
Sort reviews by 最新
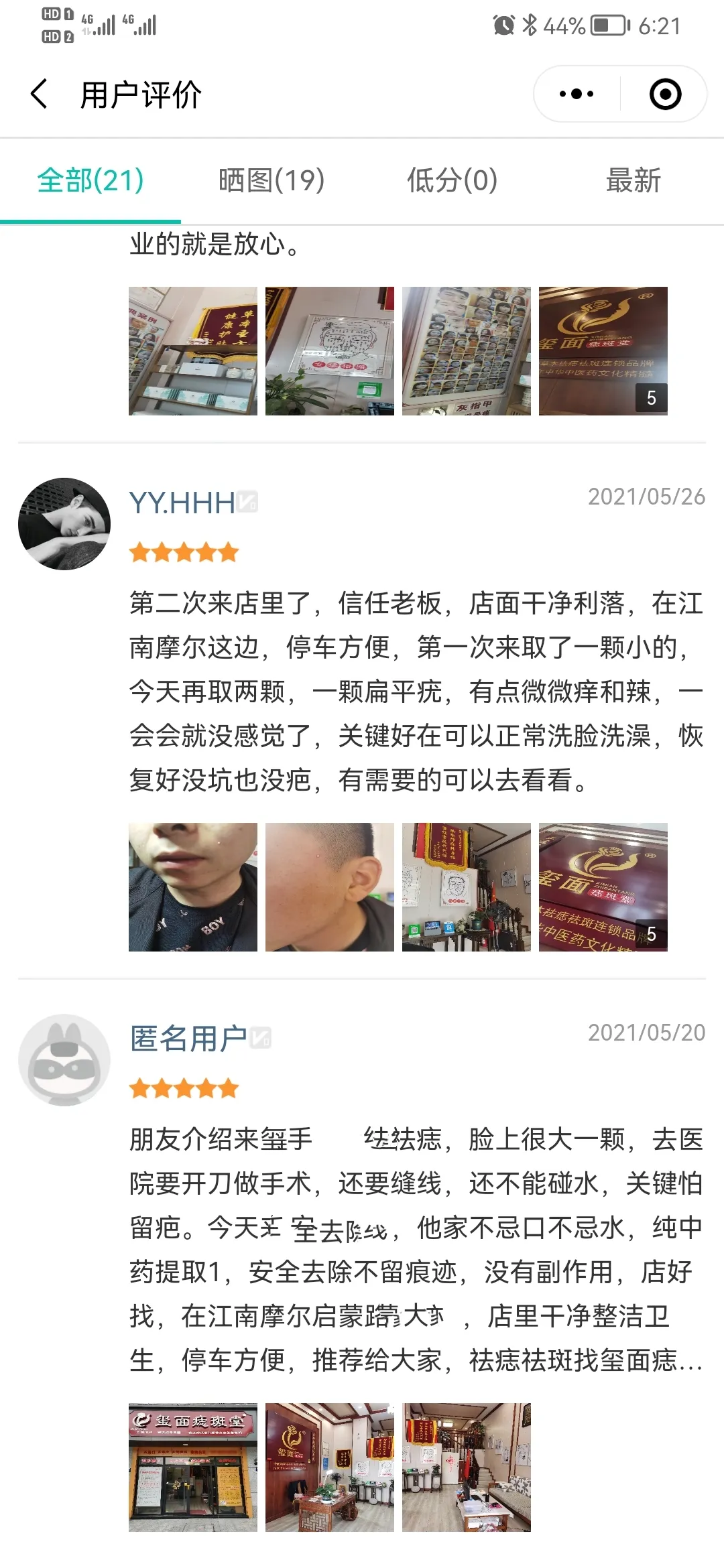[x=633, y=180]
